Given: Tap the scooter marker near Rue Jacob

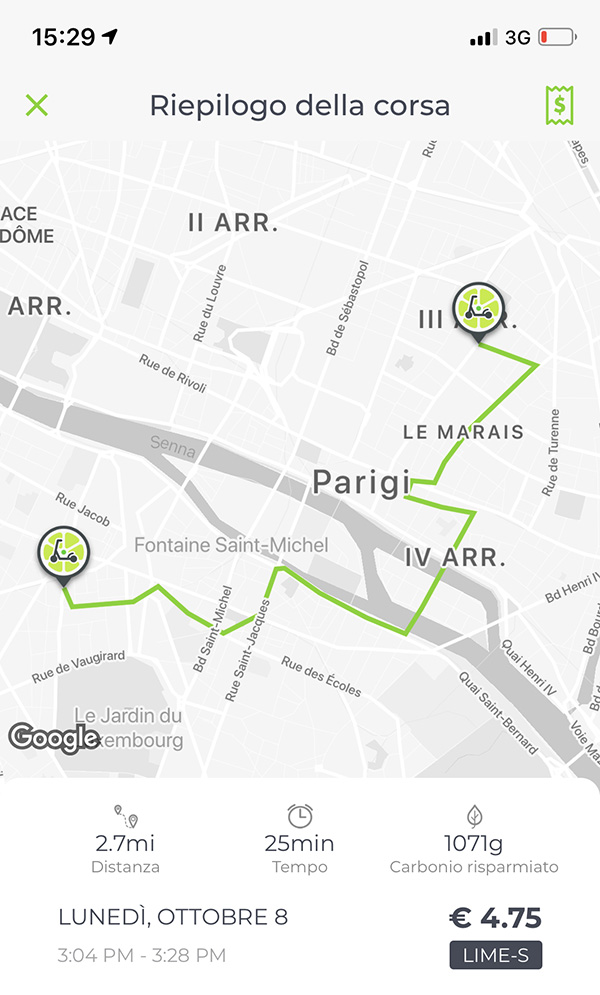Looking at the screenshot, I should (x=64, y=554).
